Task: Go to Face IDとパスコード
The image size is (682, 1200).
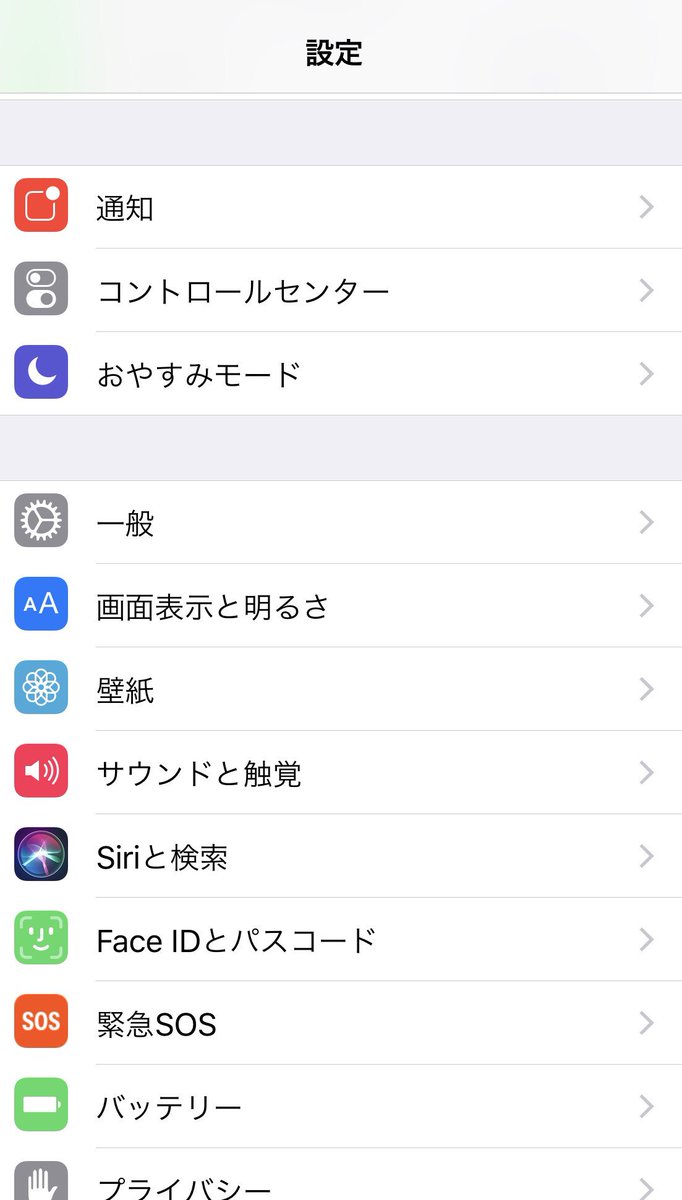Action: pyautogui.click(x=341, y=940)
